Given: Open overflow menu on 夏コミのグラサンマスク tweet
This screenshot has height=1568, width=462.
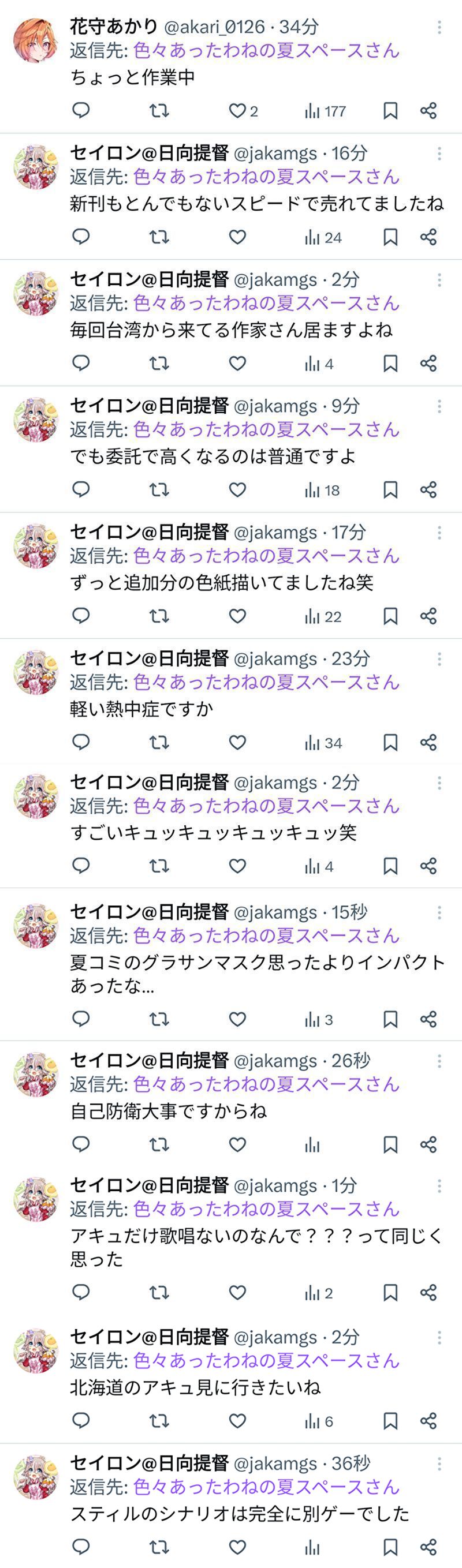Looking at the screenshot, I should tap(439, 912).
